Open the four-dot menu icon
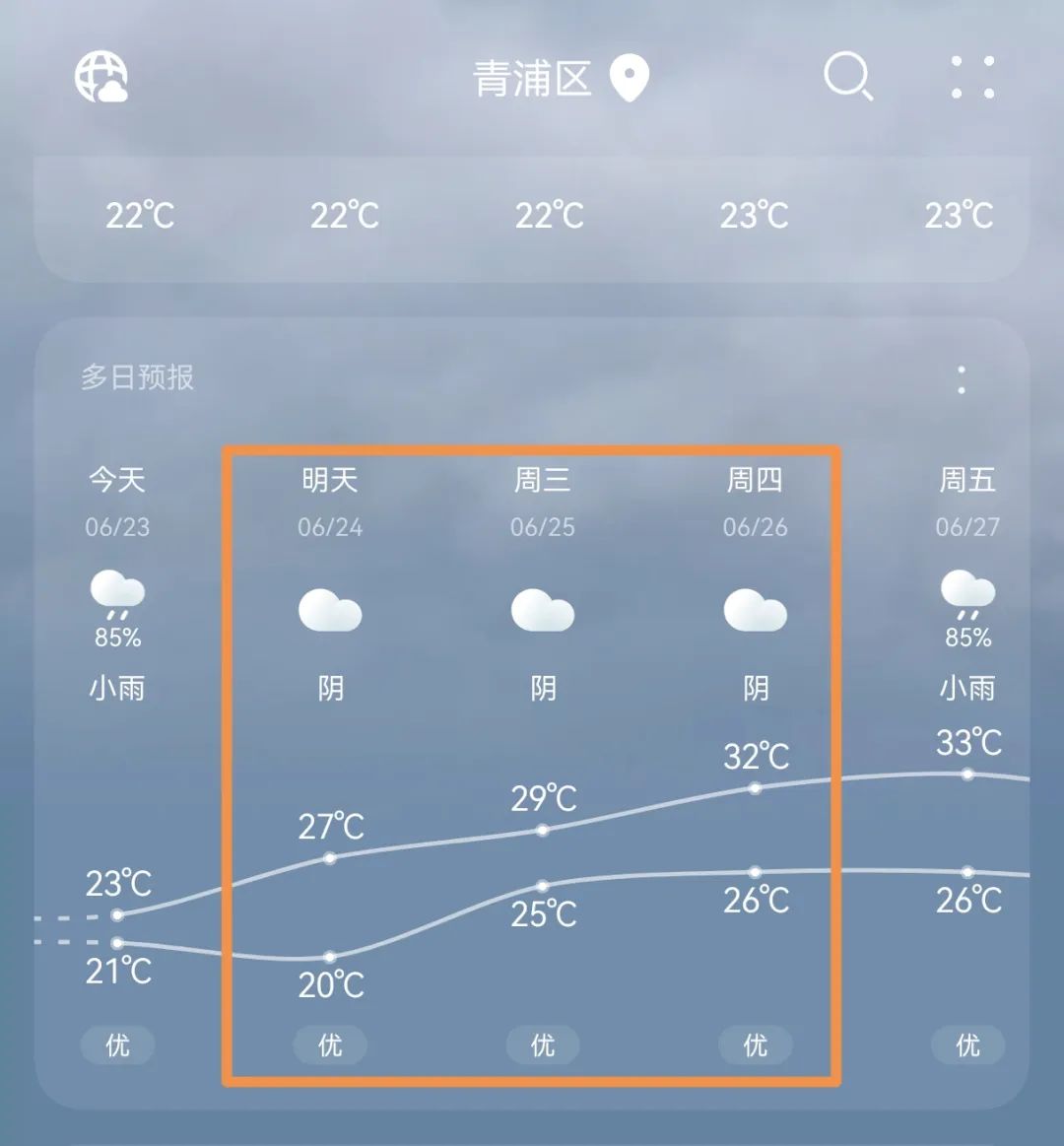Viewport: 1064px width, 1146px height. [x=972, y=77]
